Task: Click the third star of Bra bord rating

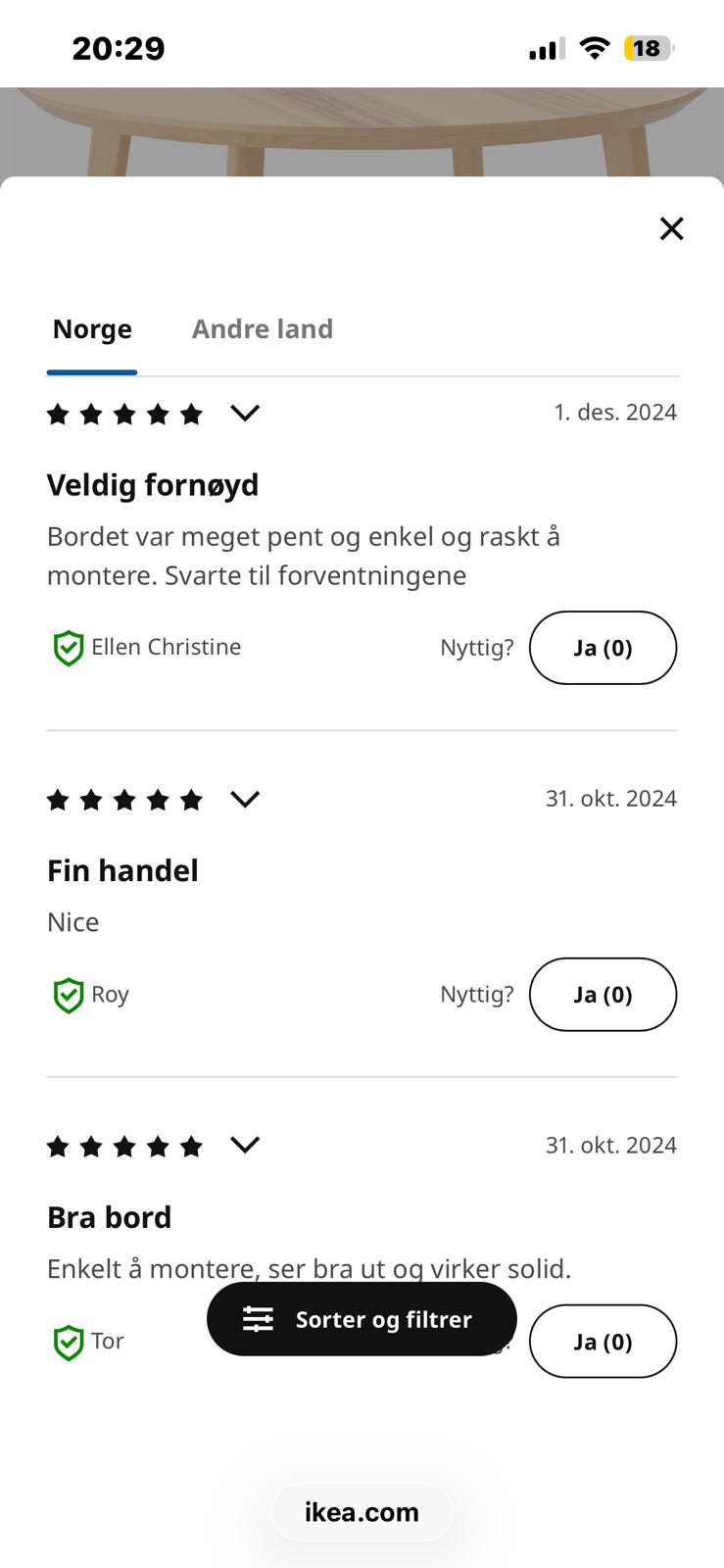Action: tap(124, 1146)
